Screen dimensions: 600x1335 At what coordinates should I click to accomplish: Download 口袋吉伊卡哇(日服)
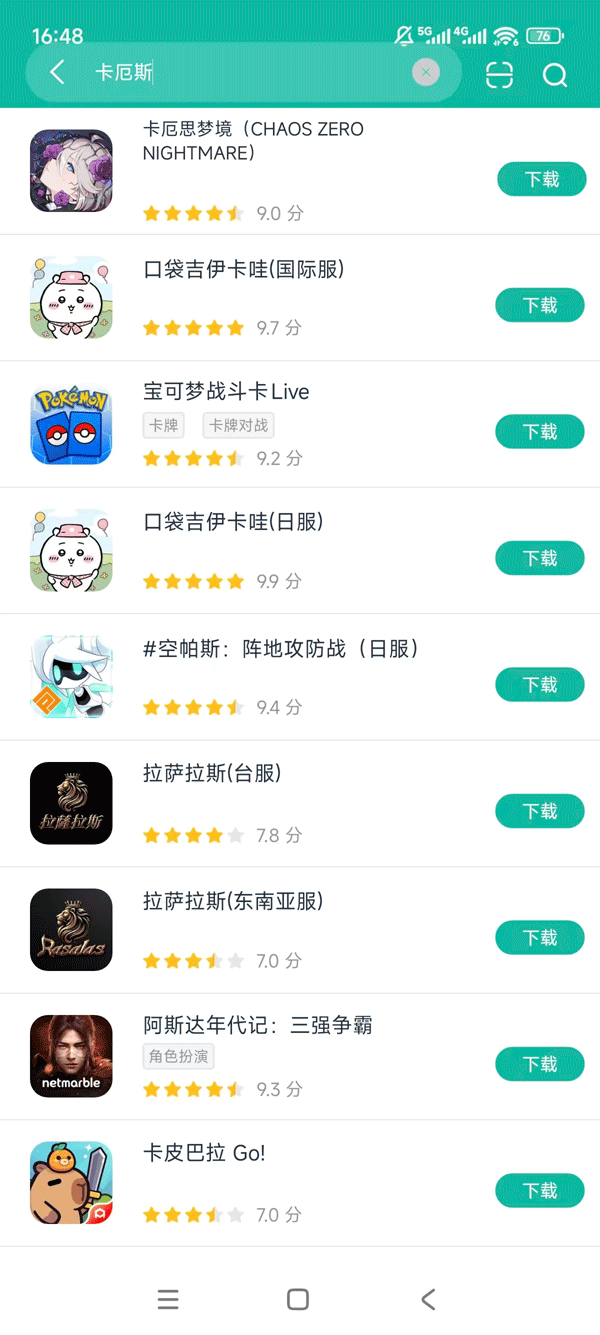(x=540, y=558)
